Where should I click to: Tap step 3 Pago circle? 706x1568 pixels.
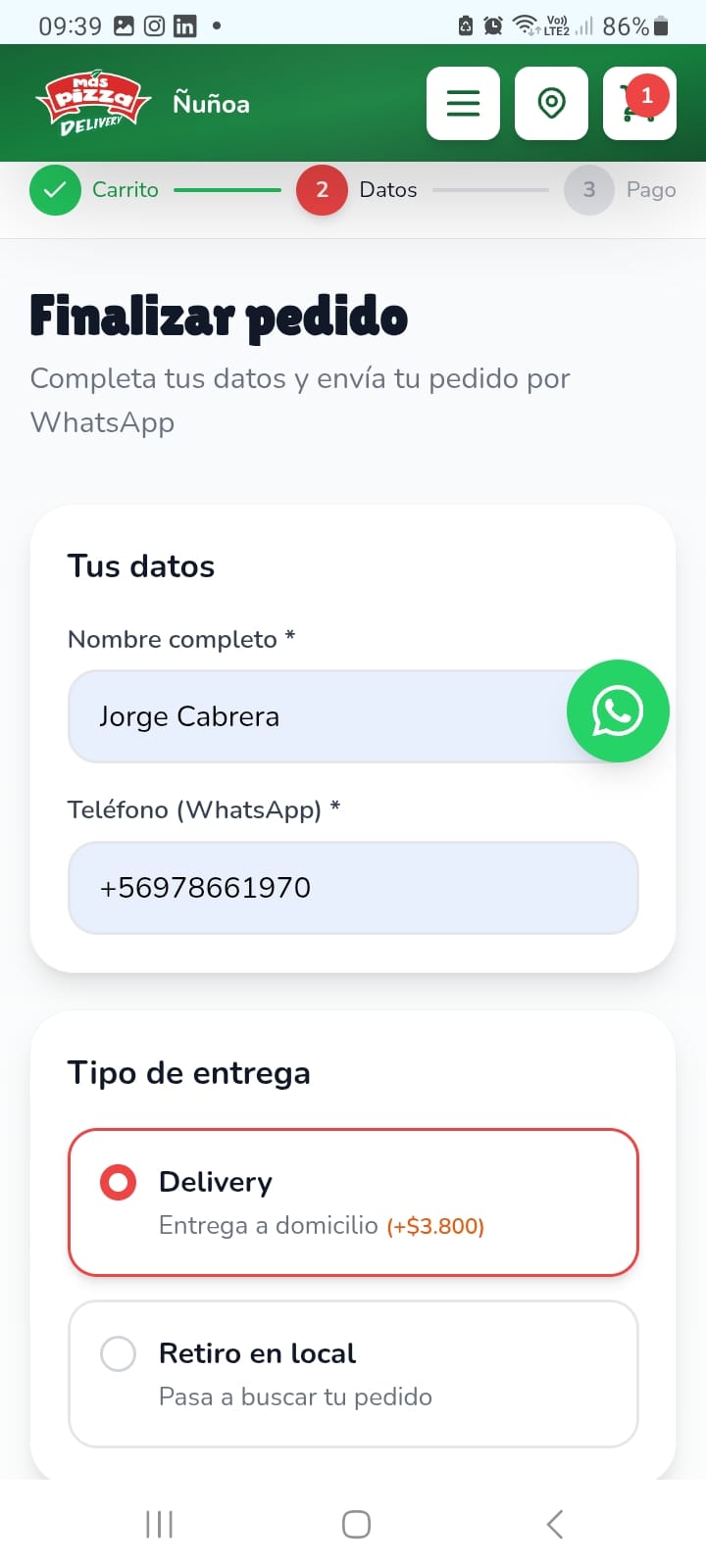tap(588, 190)
